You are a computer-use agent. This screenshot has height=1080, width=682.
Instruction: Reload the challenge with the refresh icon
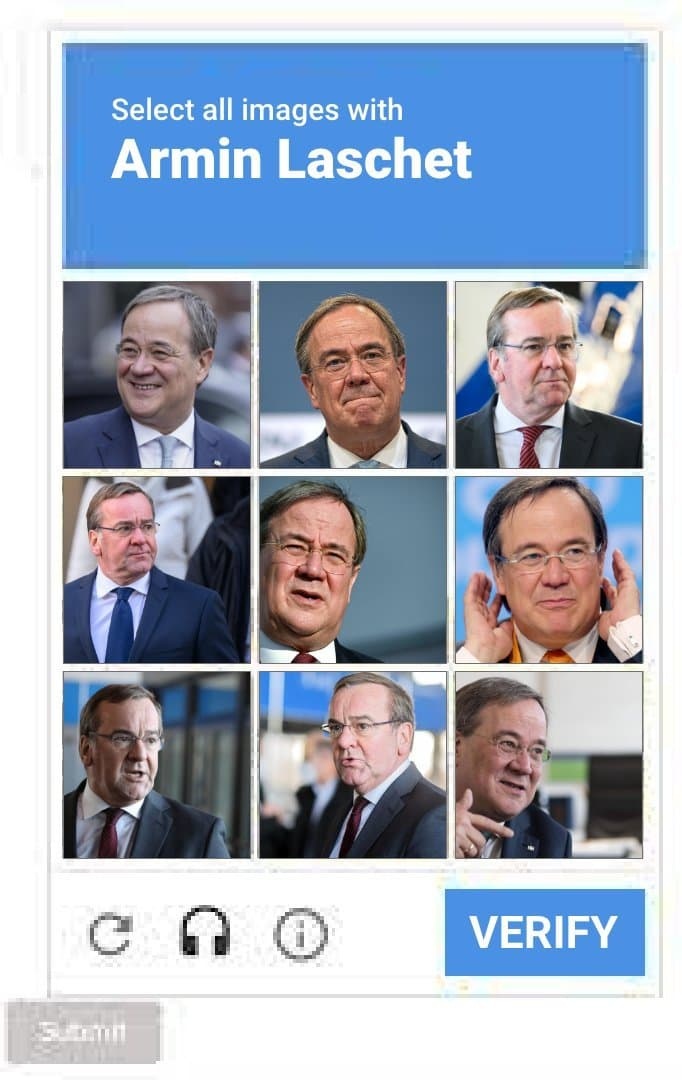pos(110,933)
